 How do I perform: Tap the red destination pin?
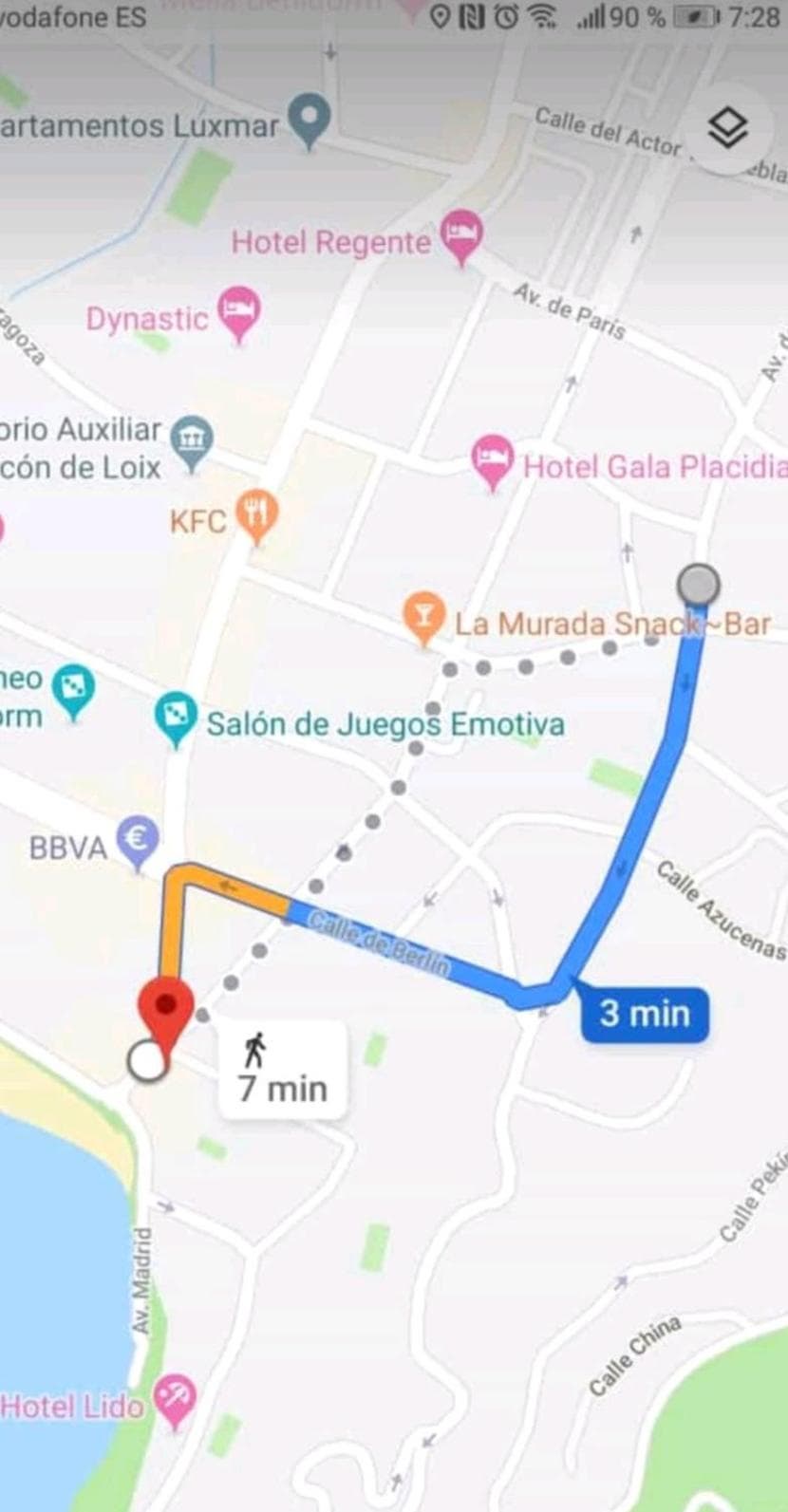coord(166,1016)
